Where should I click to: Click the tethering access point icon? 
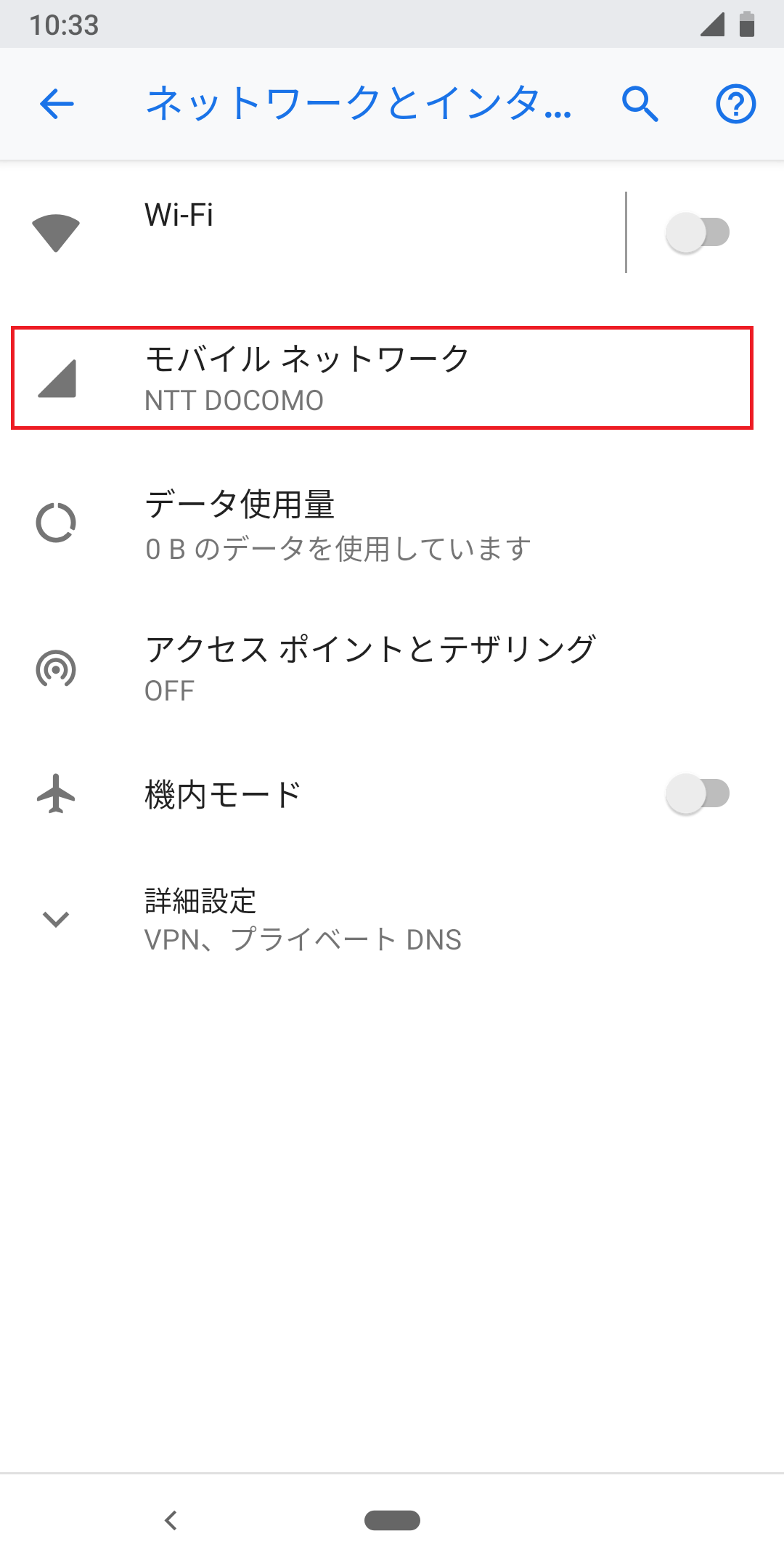click(x=55, y=668)
